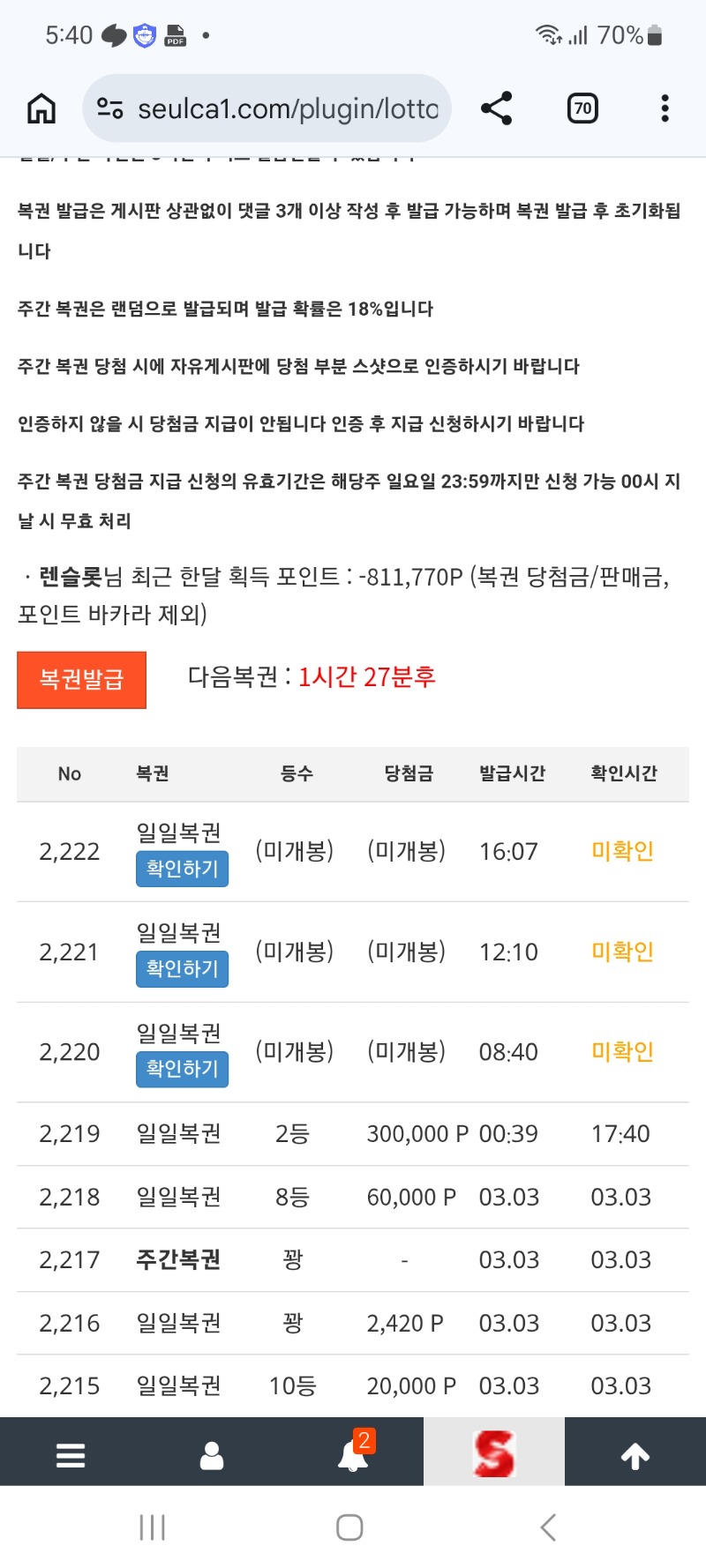Share this page
The width and height of the screenshot is (706, 1568).
[496, 108]
